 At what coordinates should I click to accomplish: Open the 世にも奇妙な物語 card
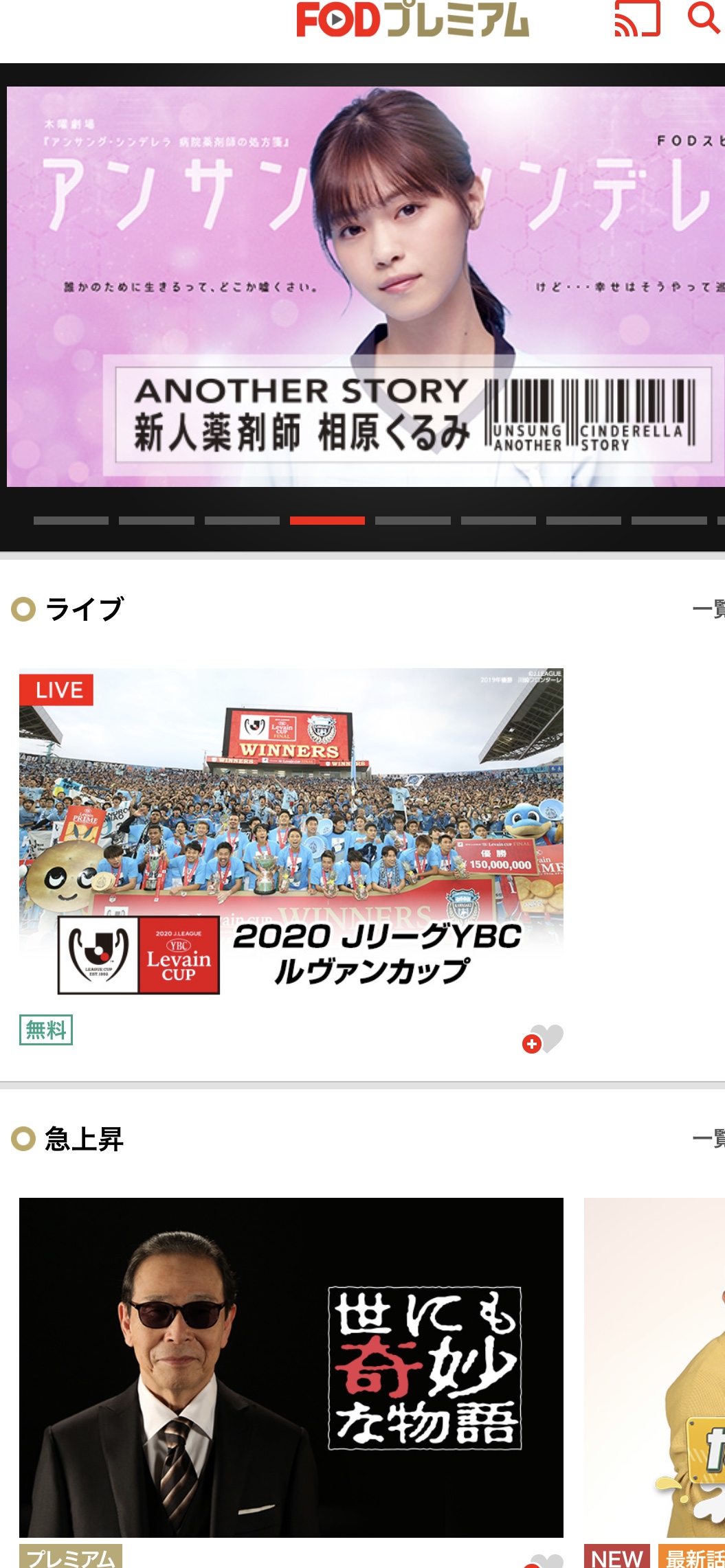291,1367
